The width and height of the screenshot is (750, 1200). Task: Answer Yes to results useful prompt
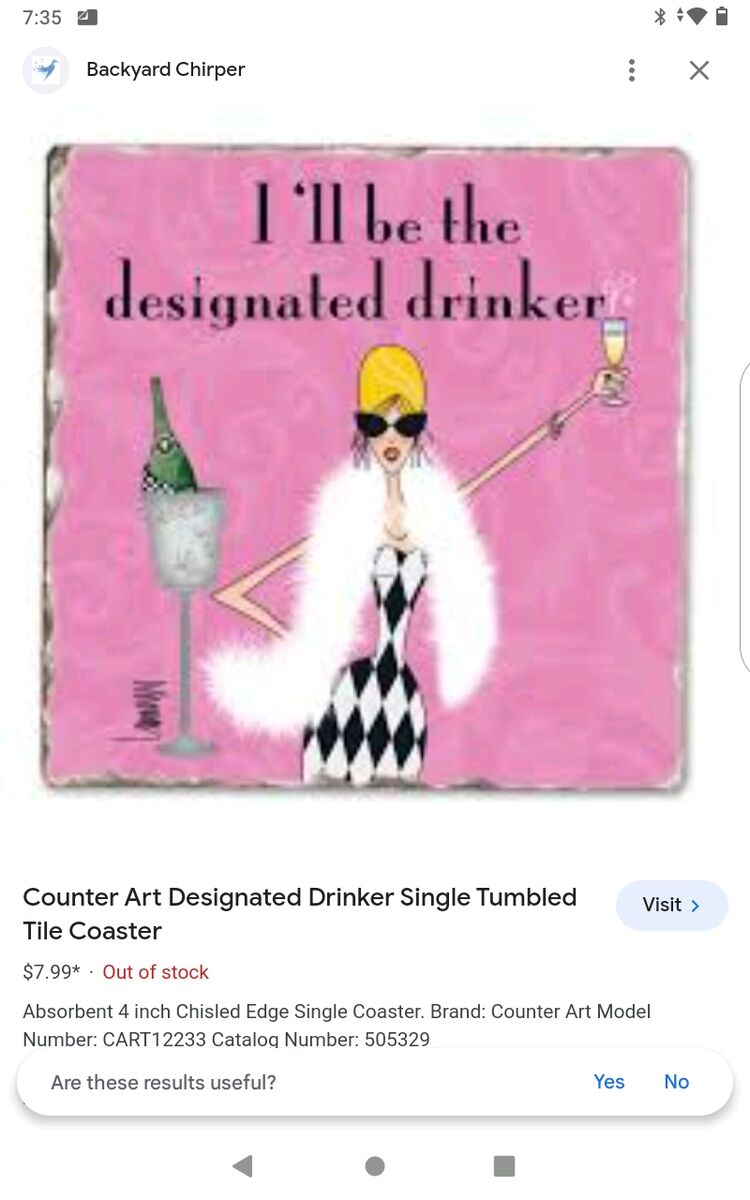click(608, 1082)
